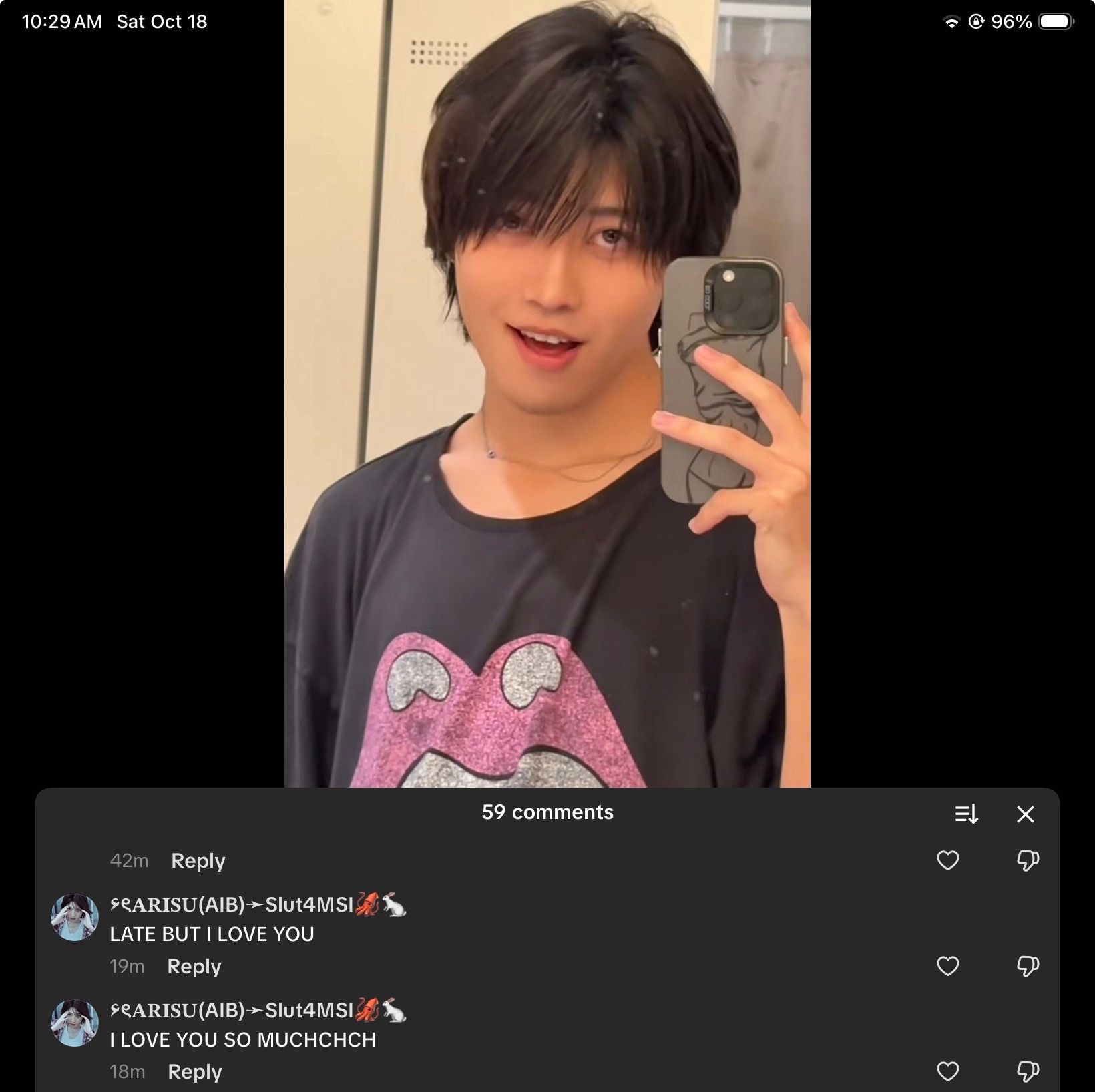This screenshot has width=1095, height=1092.
Task: Reply to "I LOVE YOU SO MUCHCHCH"
Action: pyautogui.click(x=194, y=1072)
